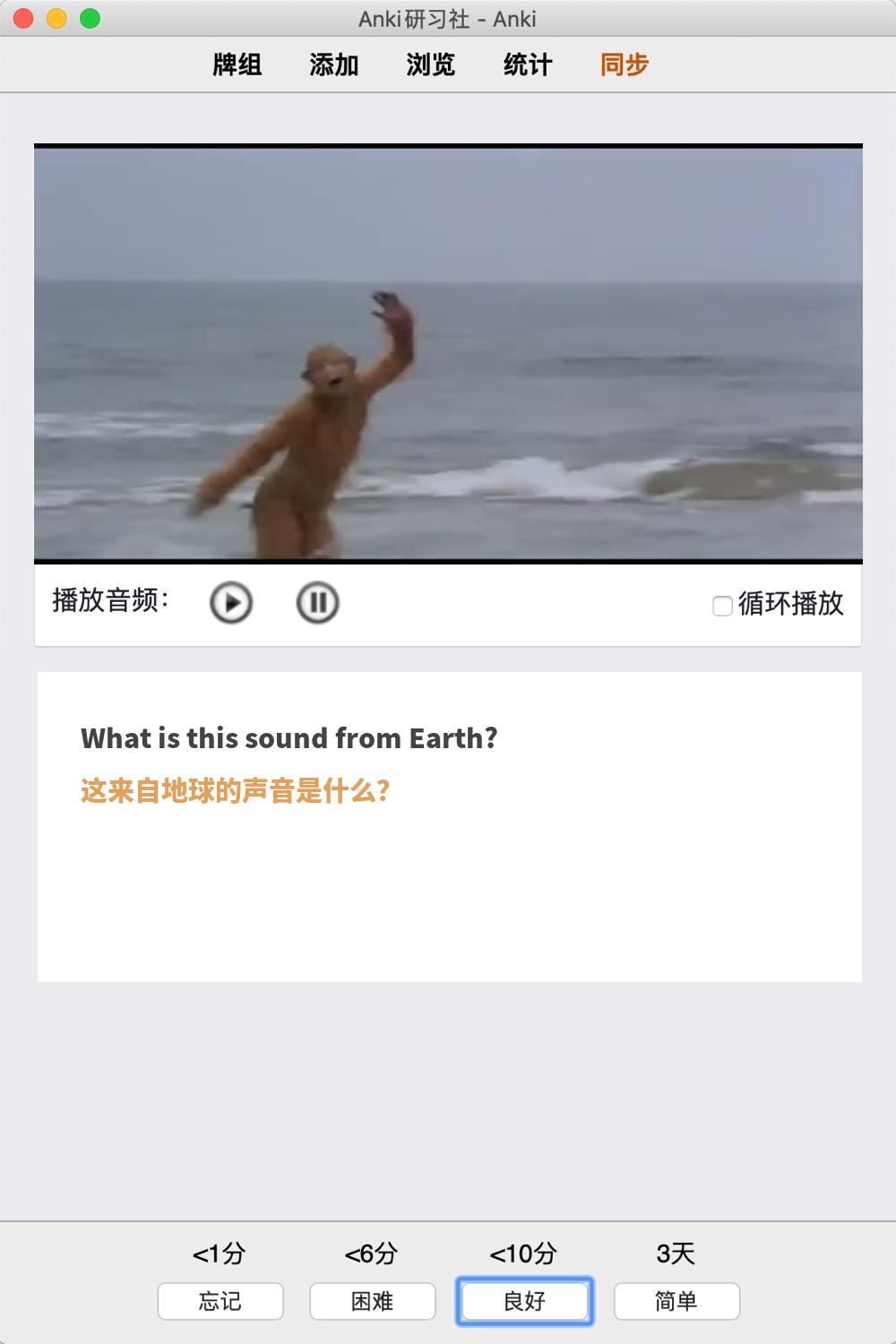Select 添加 to add a card
The height and width of the screenshot is (1344, 896).
[x=334, y=65]
